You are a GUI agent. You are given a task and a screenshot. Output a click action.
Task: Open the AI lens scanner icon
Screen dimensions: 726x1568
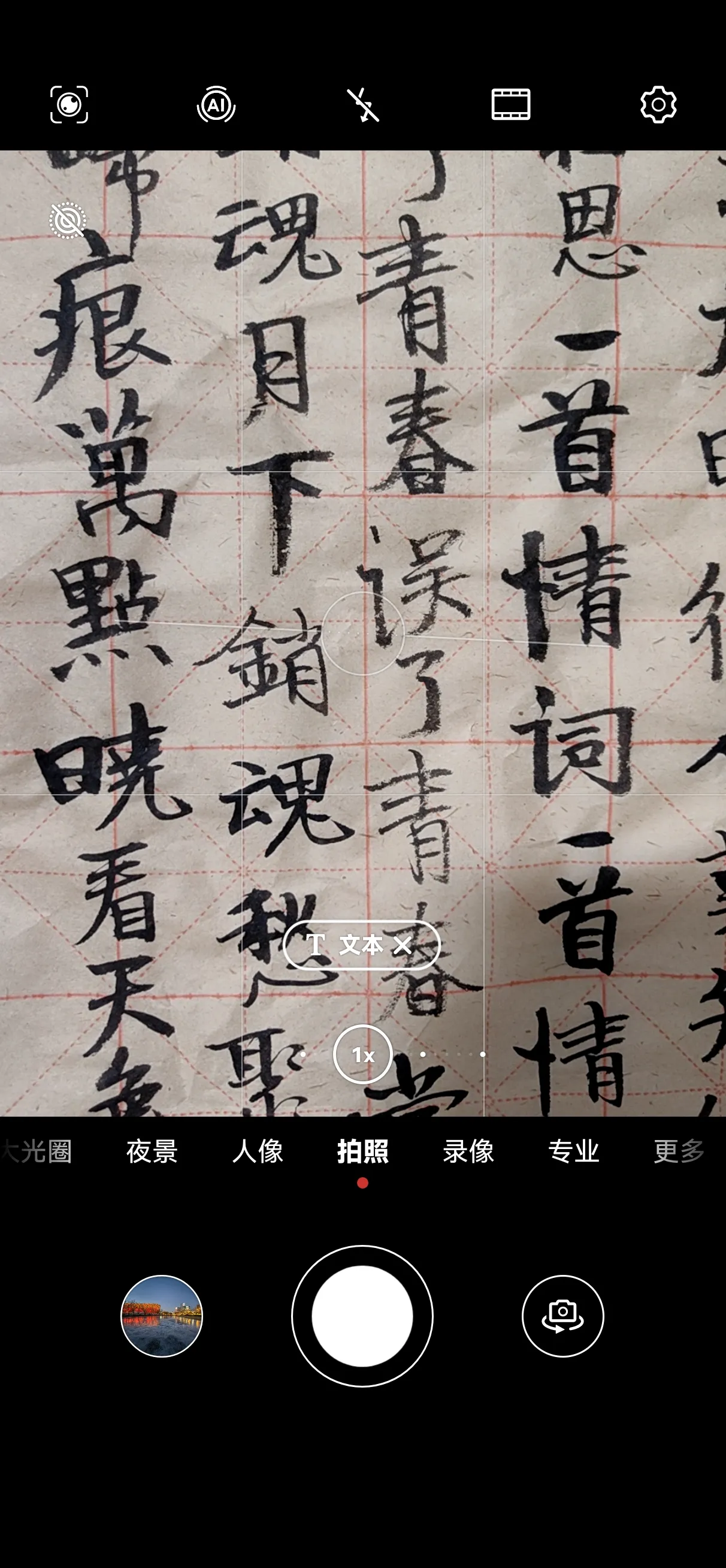(x=69, y=105)
